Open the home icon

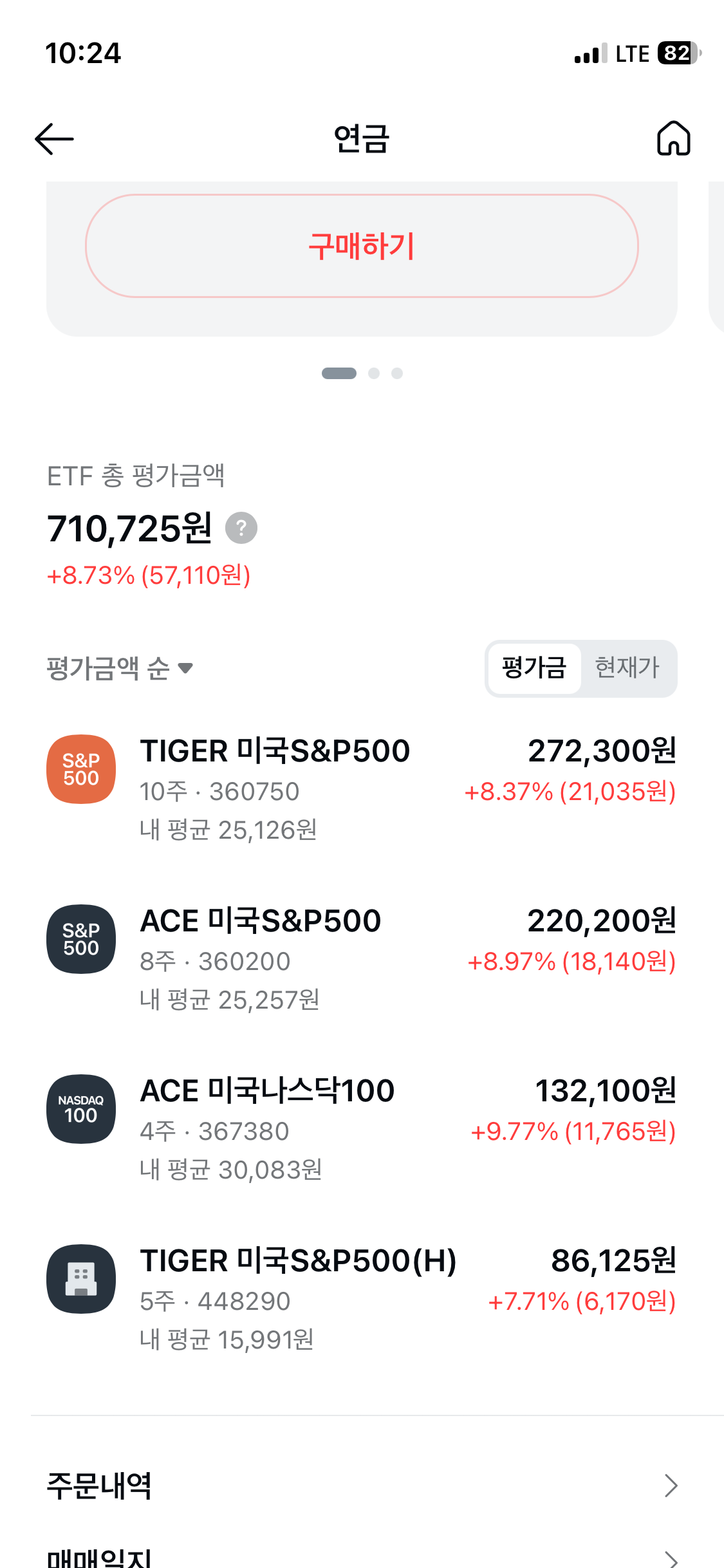673,138
